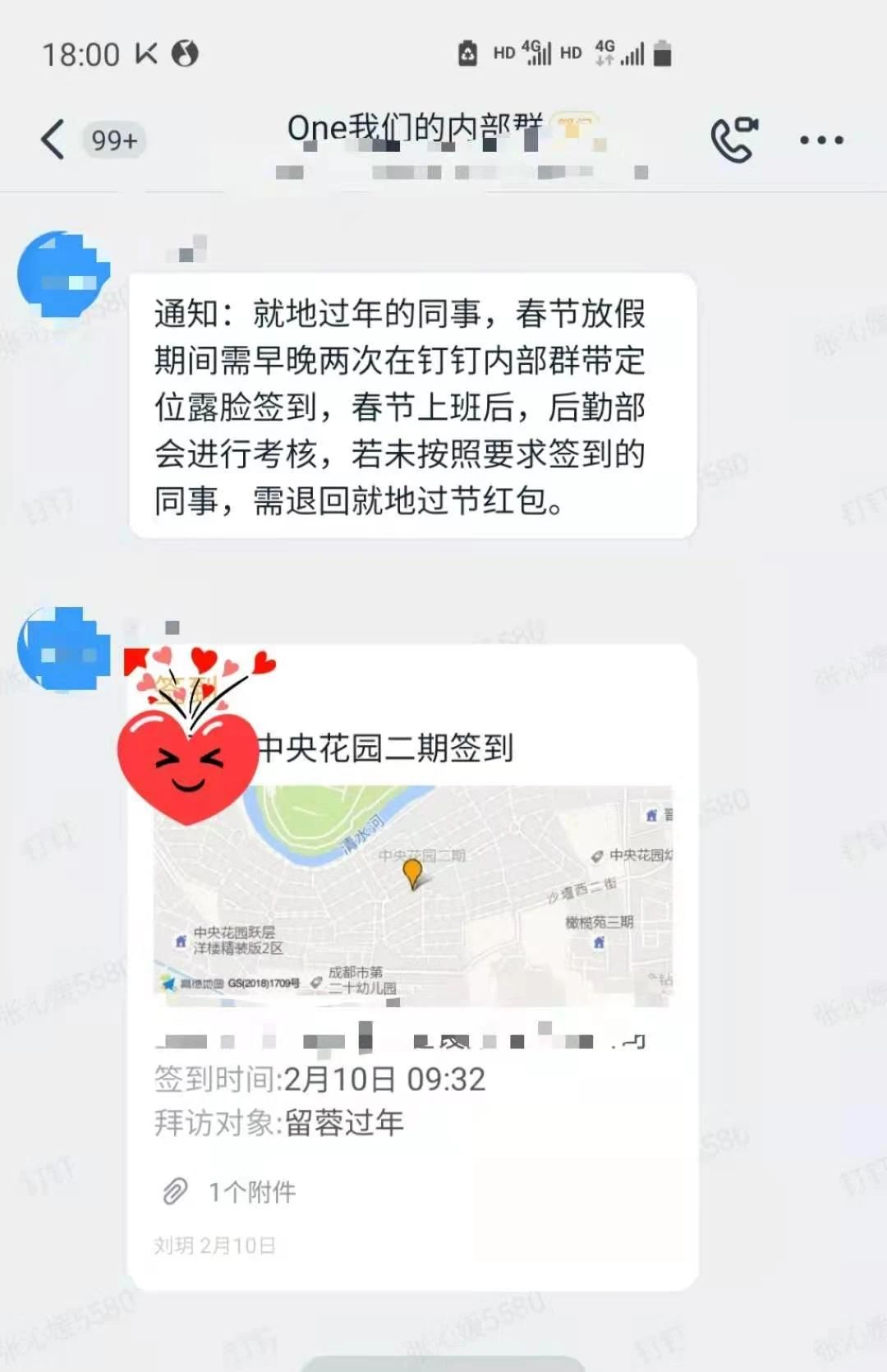The image size is (887, 1372).
Task: Open the three-dot overflow menu
Action: [x=821, y=140]
